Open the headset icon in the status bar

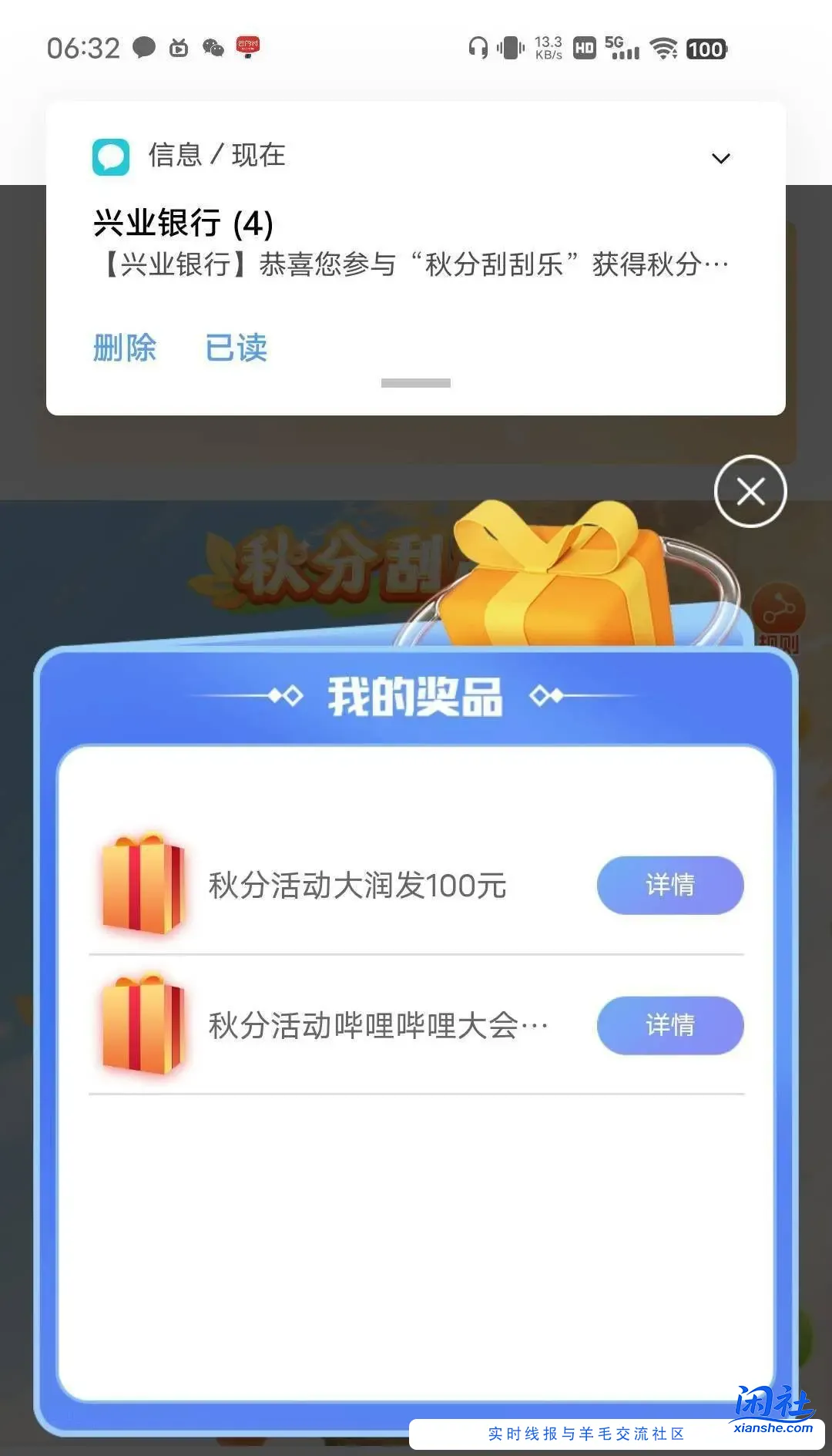[478, 48]
